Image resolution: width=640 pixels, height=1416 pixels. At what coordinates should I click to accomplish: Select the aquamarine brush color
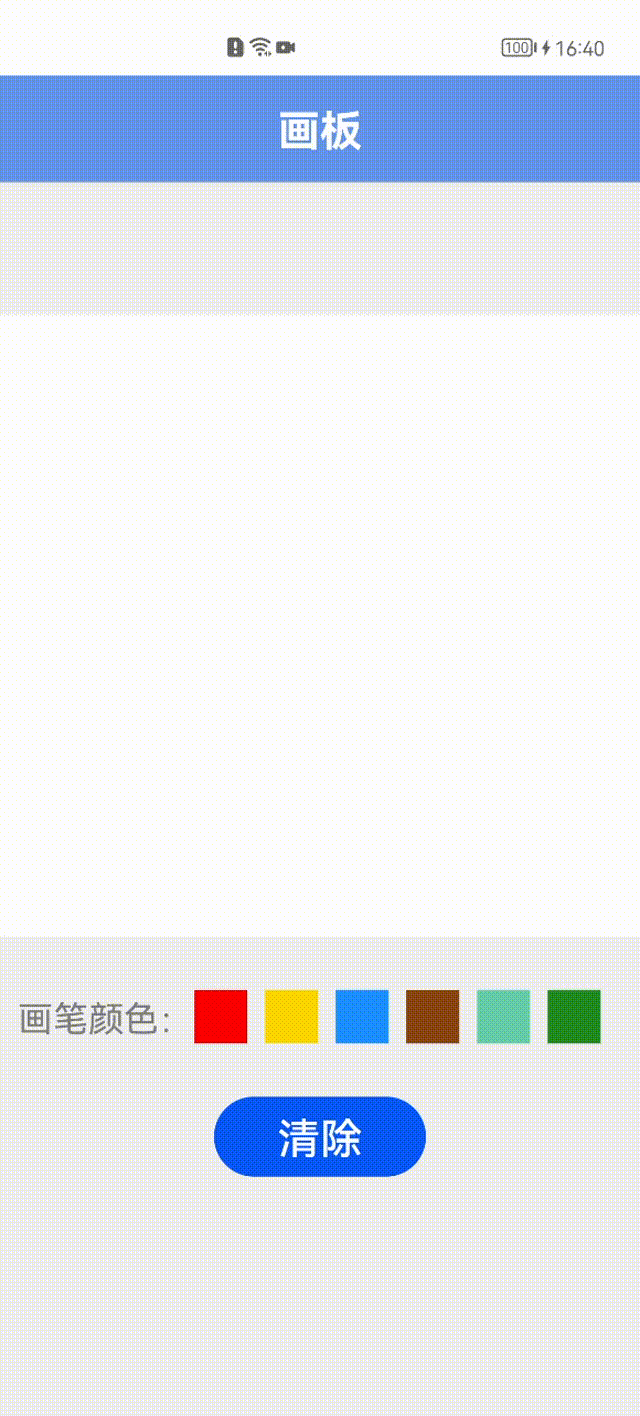coord(503,1016)
